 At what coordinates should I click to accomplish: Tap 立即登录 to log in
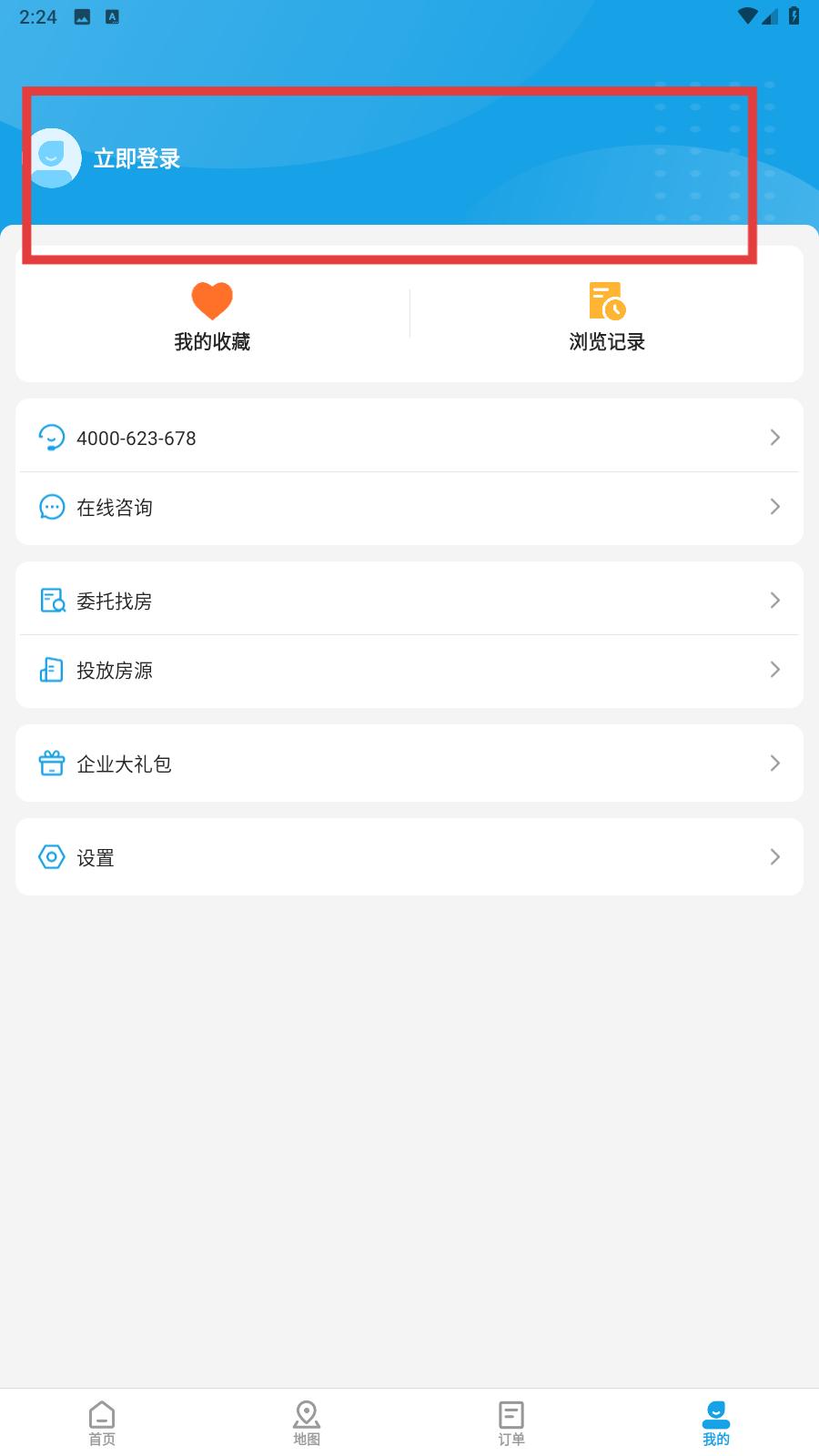[136, 158]
